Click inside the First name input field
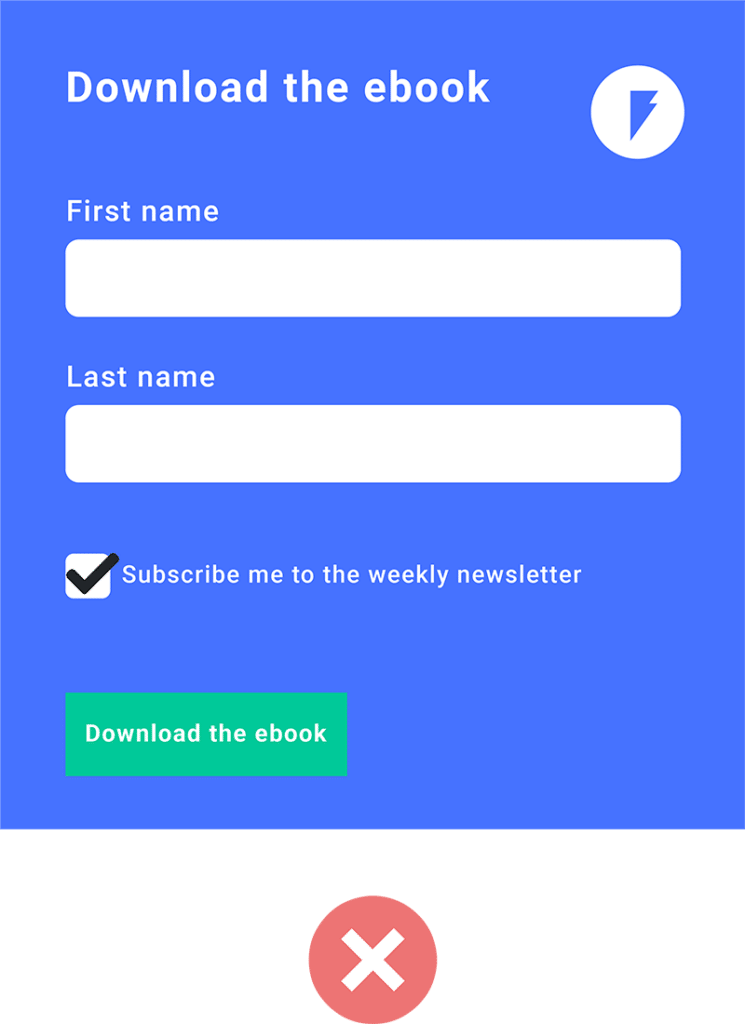The height and width of the screenshot is (1024, 745). pos(372,277)
